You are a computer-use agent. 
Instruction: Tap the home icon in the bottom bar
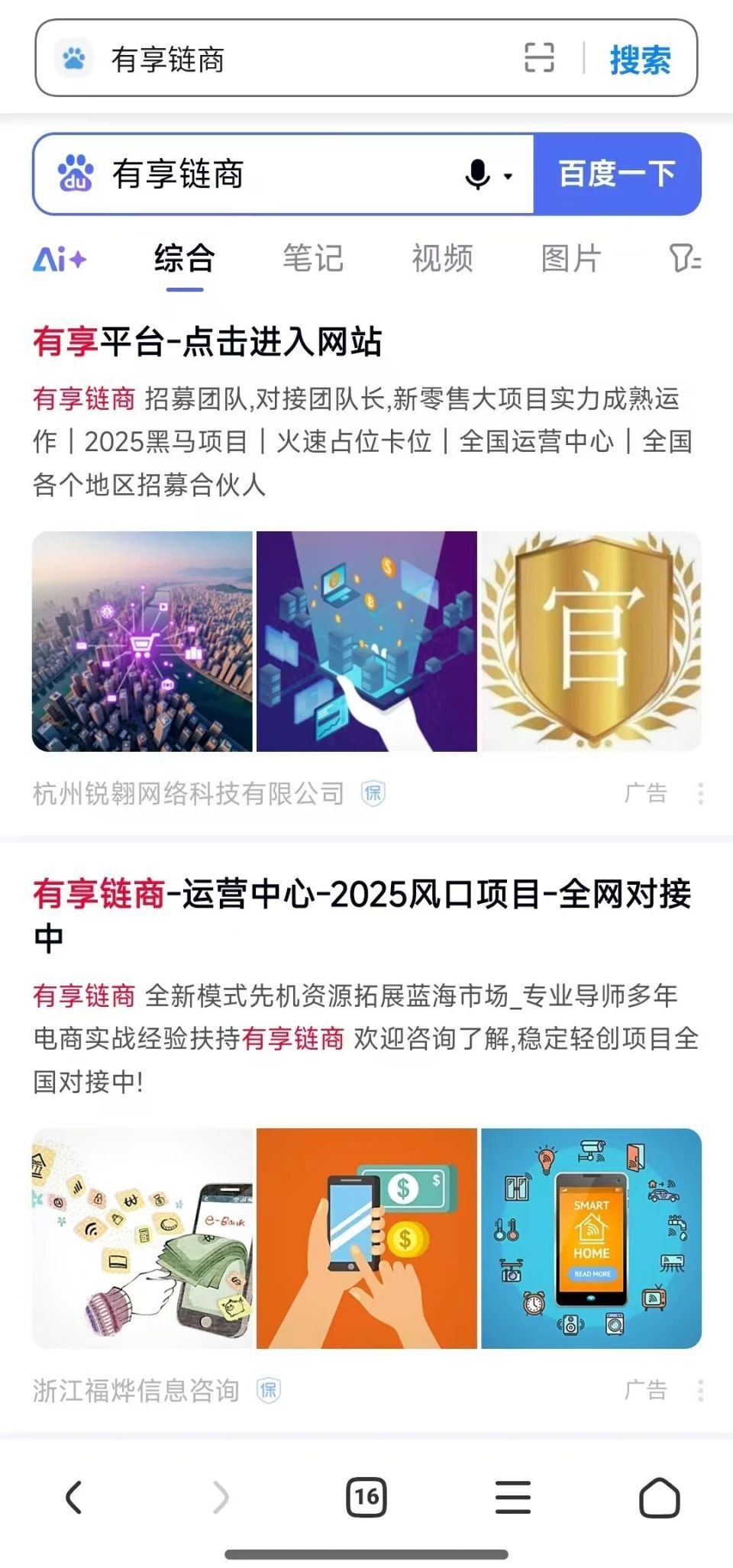click(x=660, y=1495)
